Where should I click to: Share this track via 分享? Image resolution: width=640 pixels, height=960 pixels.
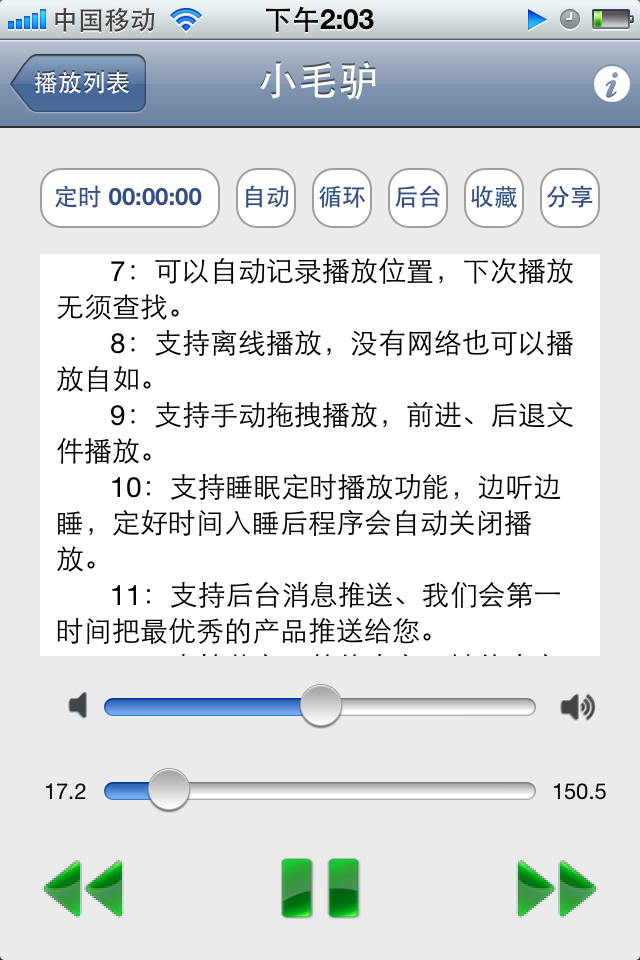(570, 197)
